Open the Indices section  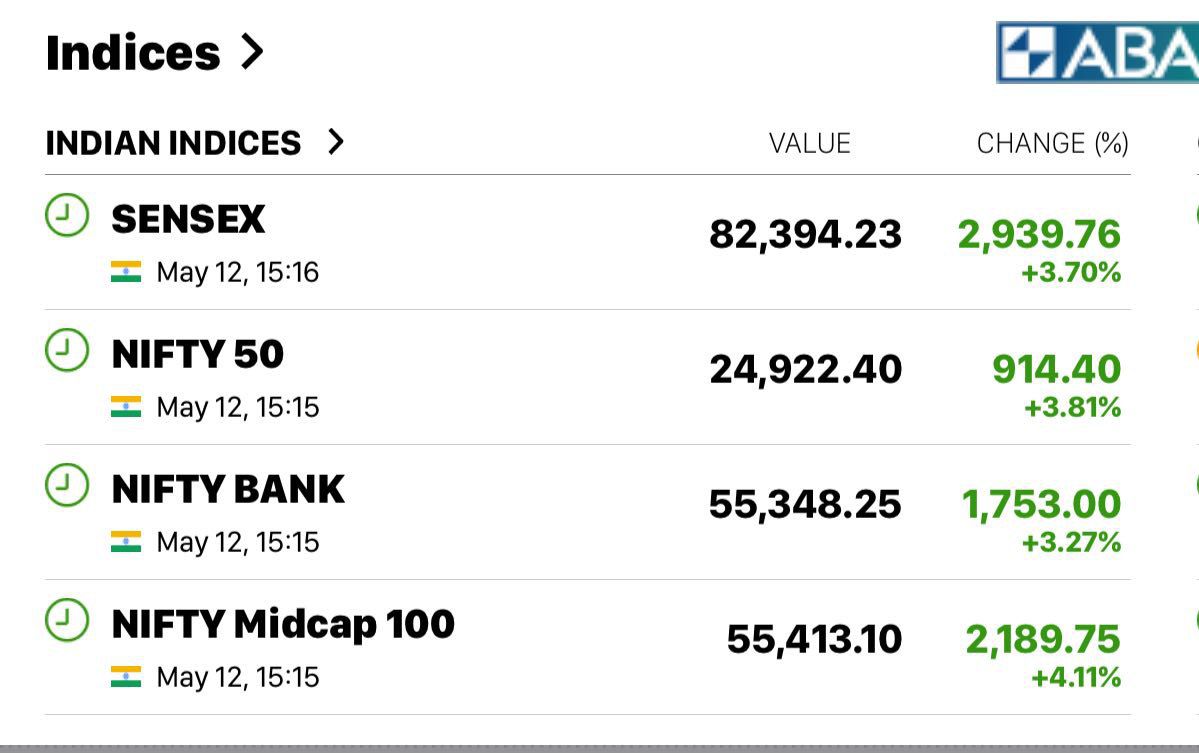154,52
